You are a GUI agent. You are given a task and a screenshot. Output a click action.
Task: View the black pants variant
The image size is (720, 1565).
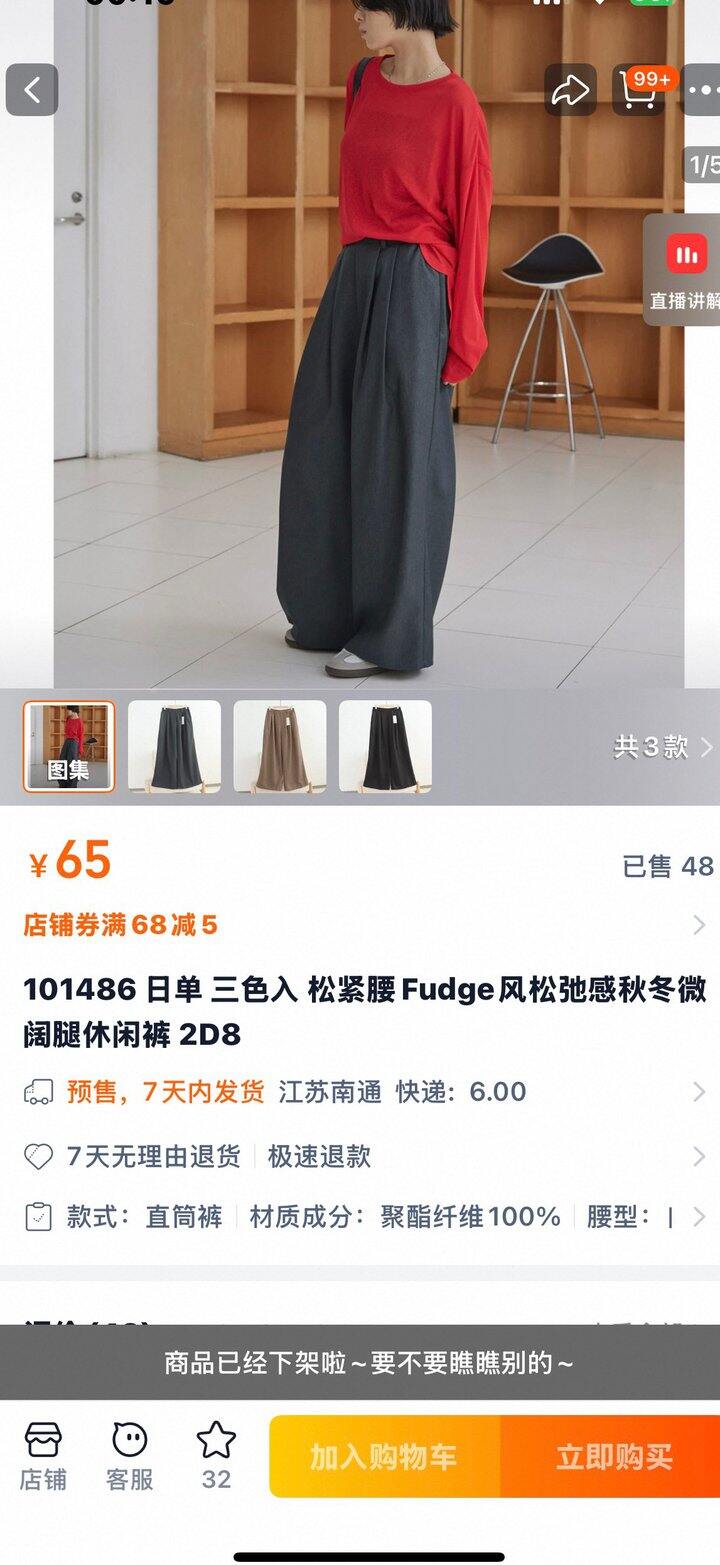pyautogui.click(x=385, y=746)
